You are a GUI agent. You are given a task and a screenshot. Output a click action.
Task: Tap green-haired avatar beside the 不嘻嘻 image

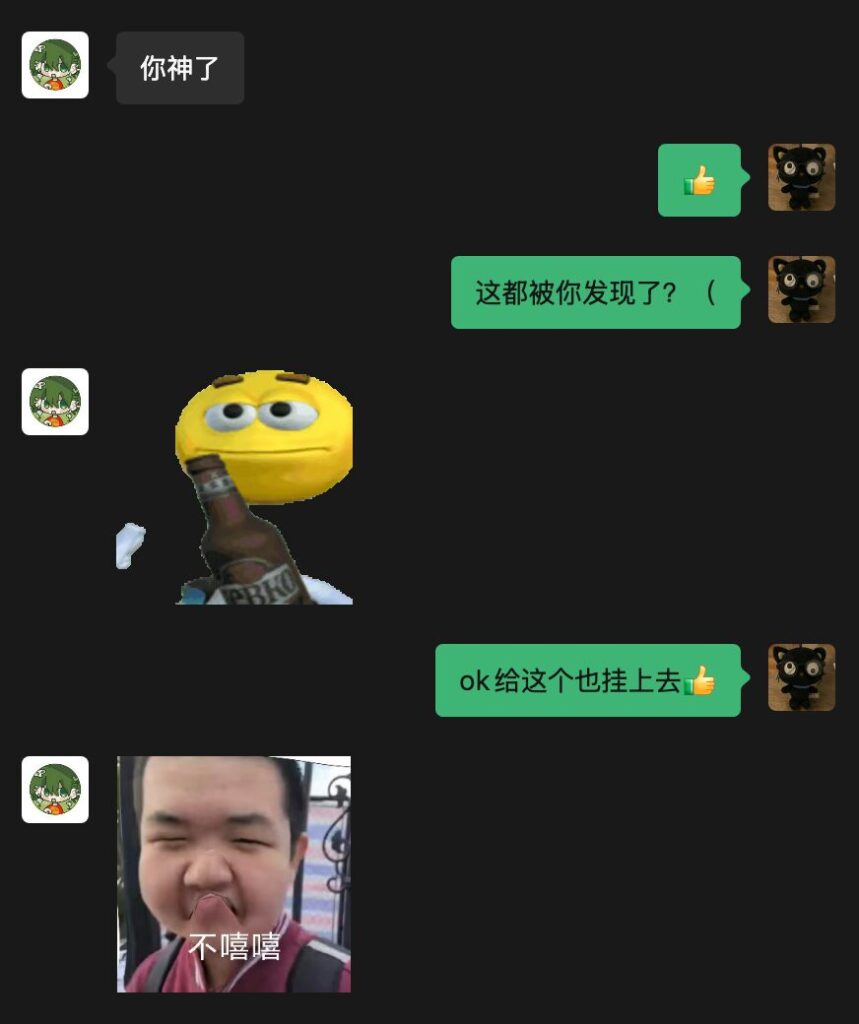(55, 790)
